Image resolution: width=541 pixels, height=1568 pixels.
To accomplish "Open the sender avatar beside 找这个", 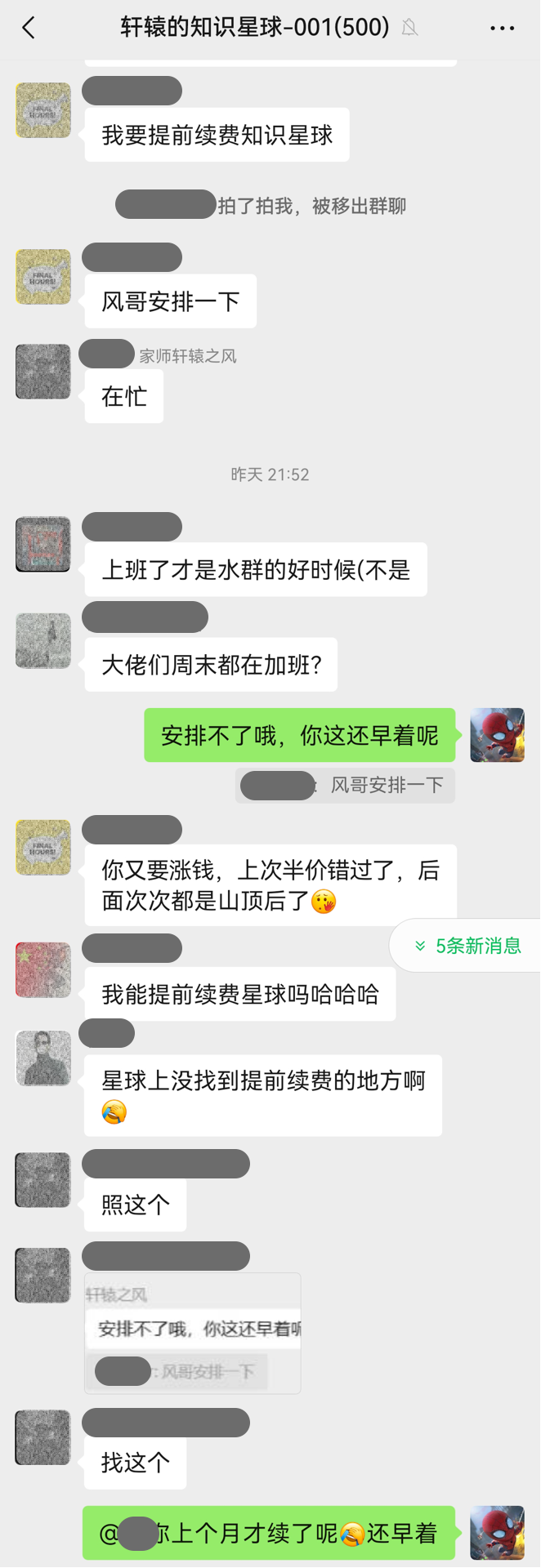I will click(43, 1437).
